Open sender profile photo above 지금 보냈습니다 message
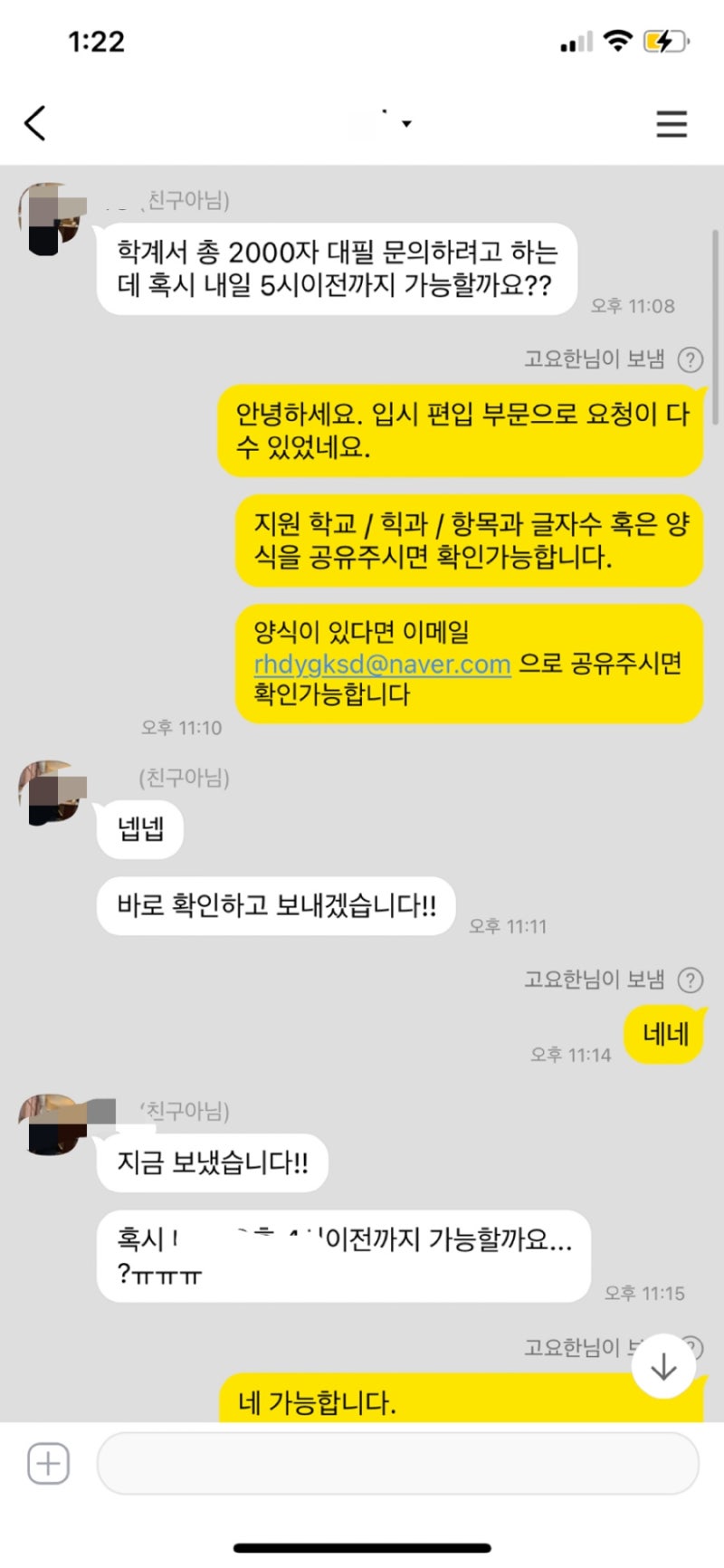This screenshot has width=724, height=1568. 51,1124
